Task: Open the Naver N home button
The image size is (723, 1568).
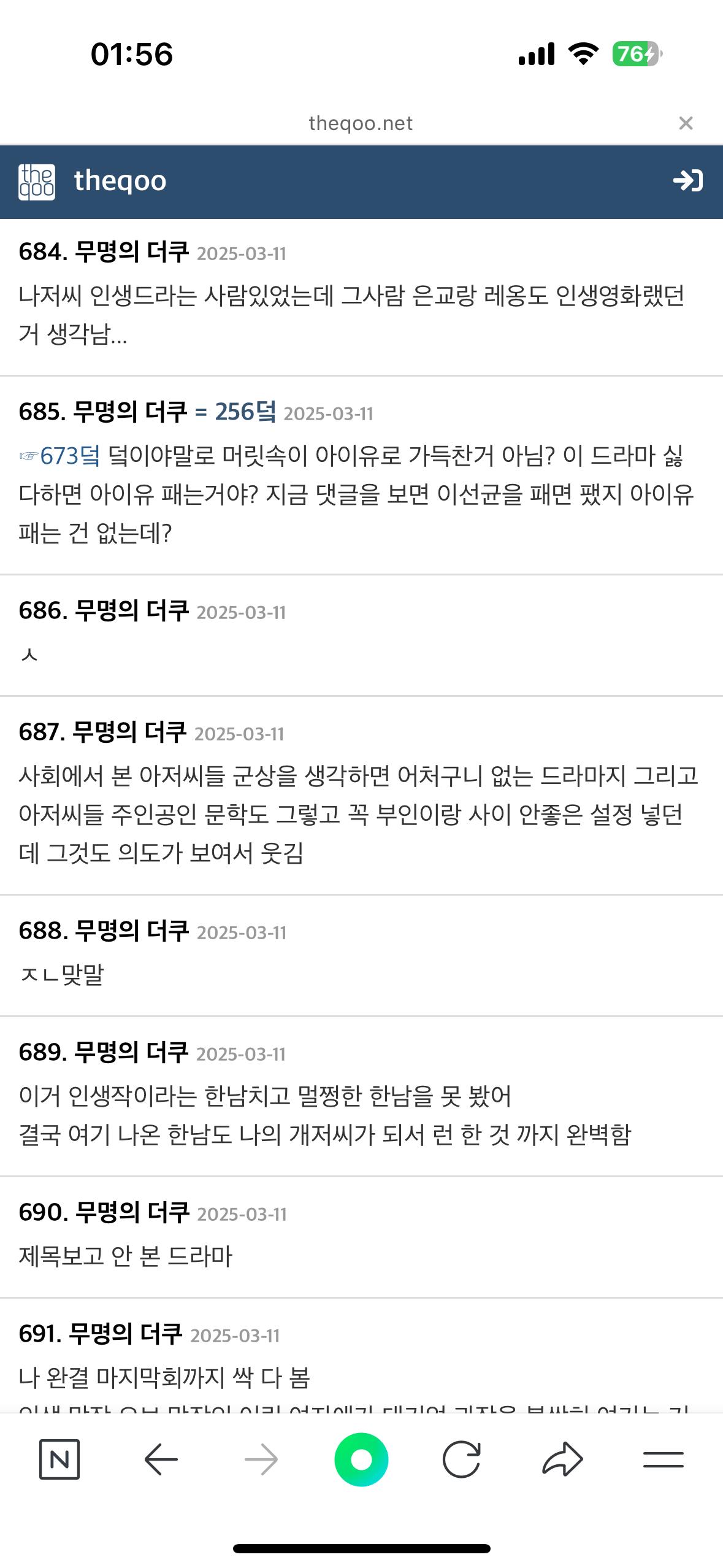Action: pos(59,1459)
